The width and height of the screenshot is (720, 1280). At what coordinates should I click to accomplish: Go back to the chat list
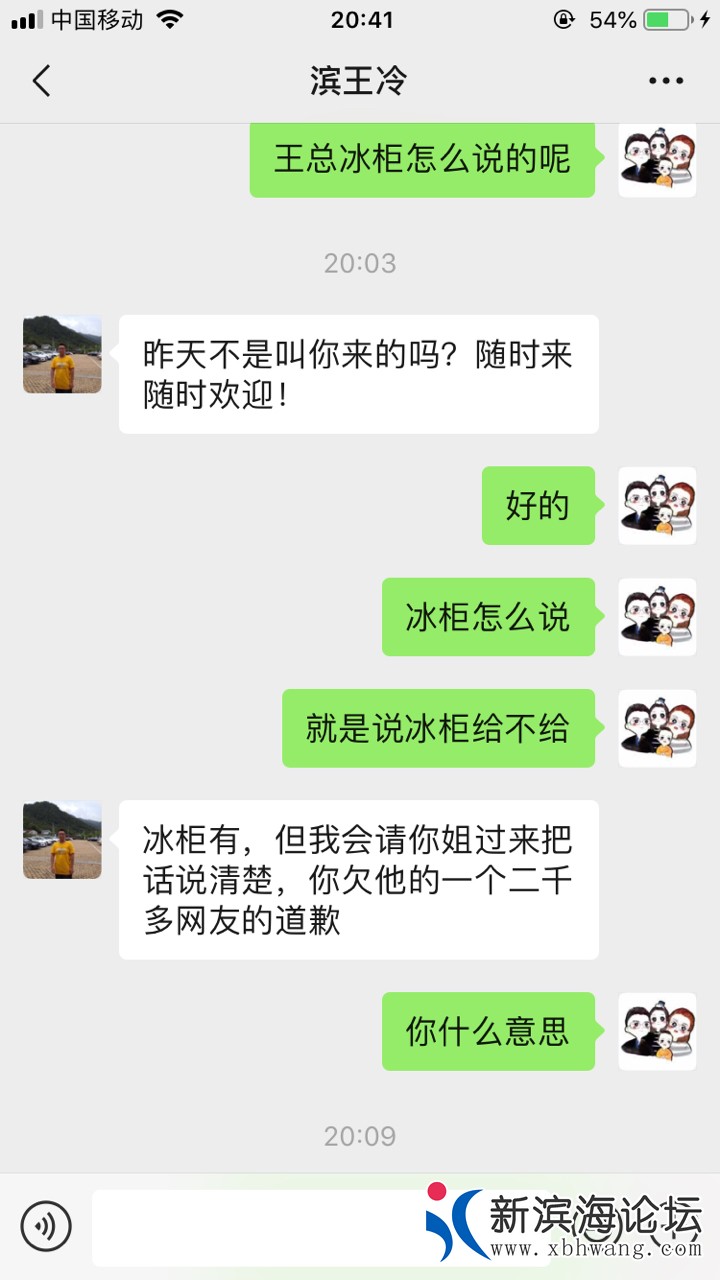(x=41, y=81)
